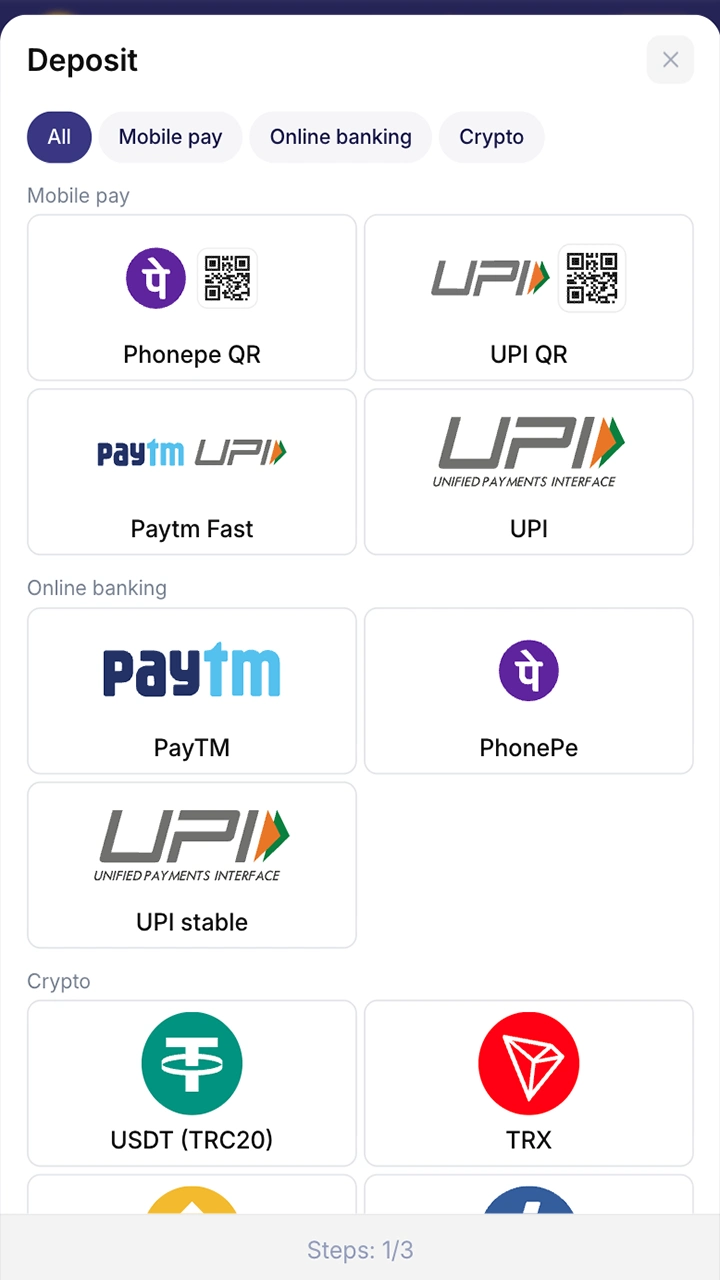The image size is (720, 1280).
Task: Choose Phonepe QR payment method
Action: point(192,298)
